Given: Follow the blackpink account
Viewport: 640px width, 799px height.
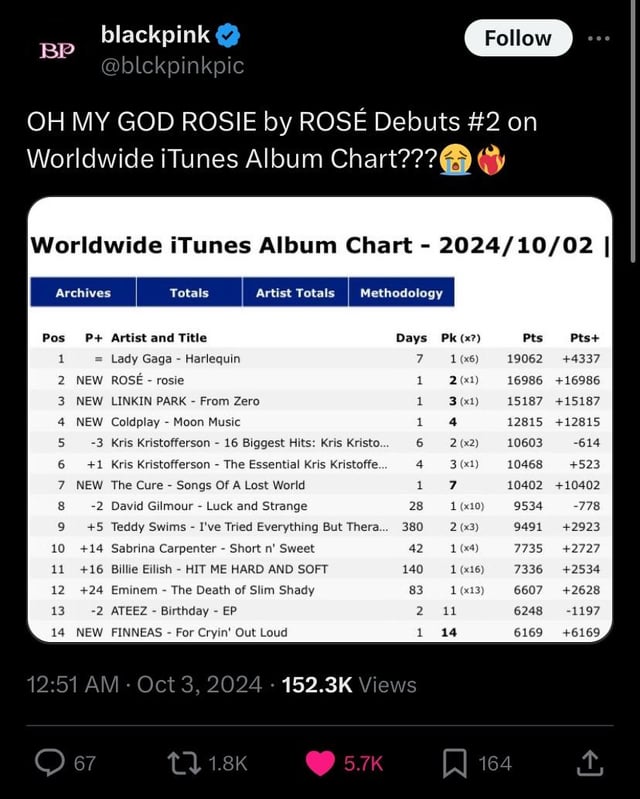Looking at the screenshot, I should (518, 39).
